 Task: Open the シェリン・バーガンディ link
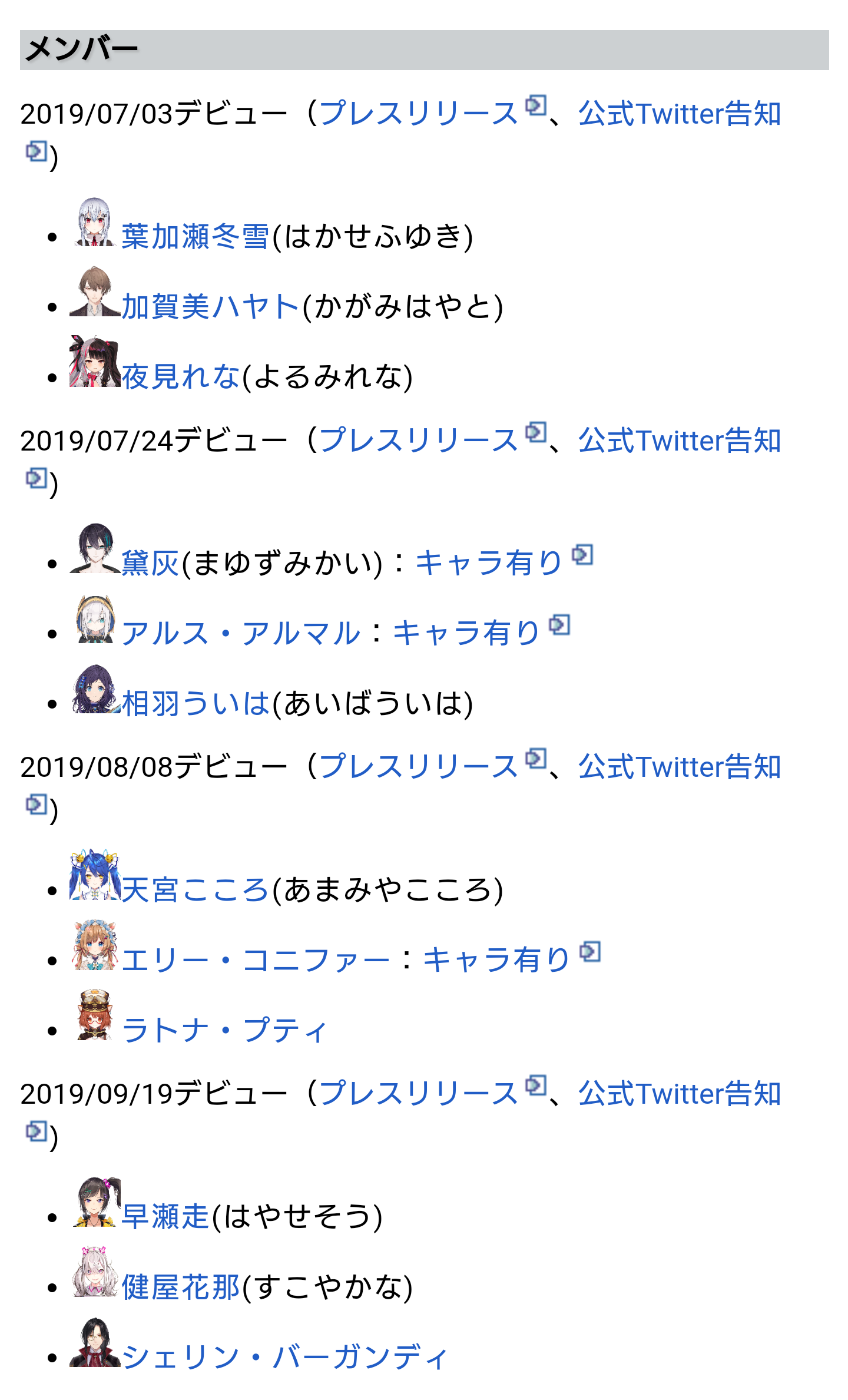pyautogui.click(x=285, y=1358)
